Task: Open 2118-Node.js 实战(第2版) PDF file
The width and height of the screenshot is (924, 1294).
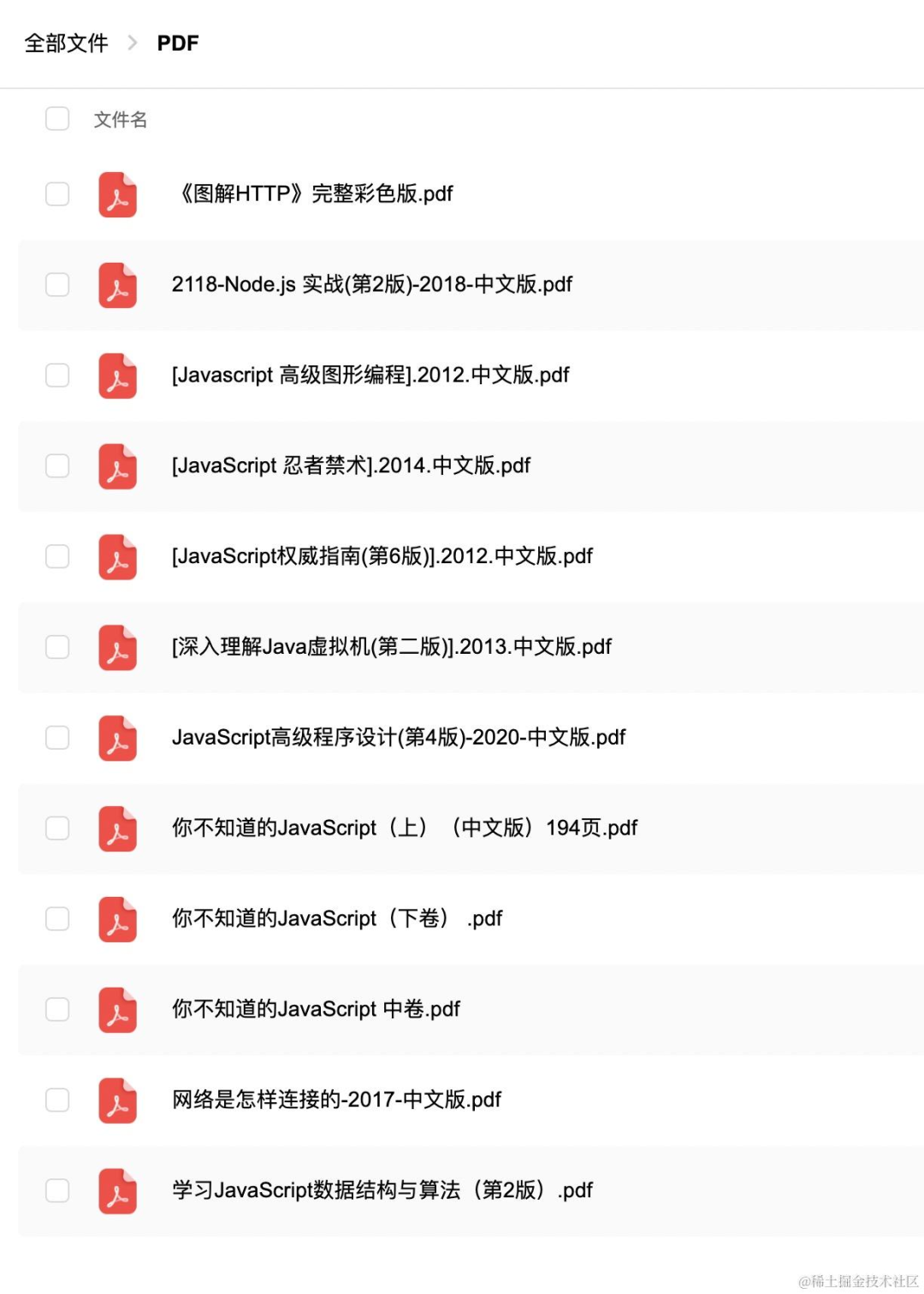Action: (x=371, y=285)
